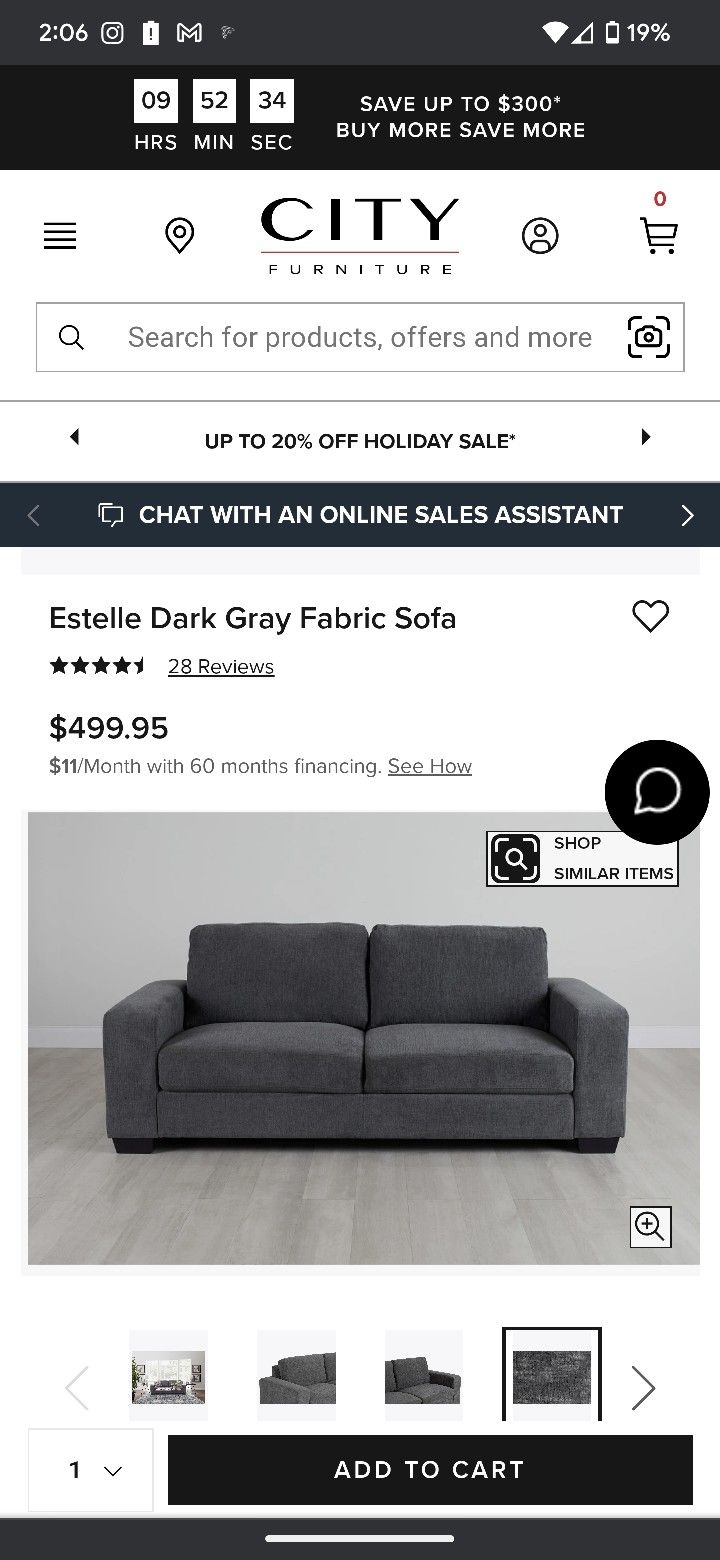Open the hamburger menu
Image resolution: width=720 pixels, height=1560 pixels.
click(60, 236)
